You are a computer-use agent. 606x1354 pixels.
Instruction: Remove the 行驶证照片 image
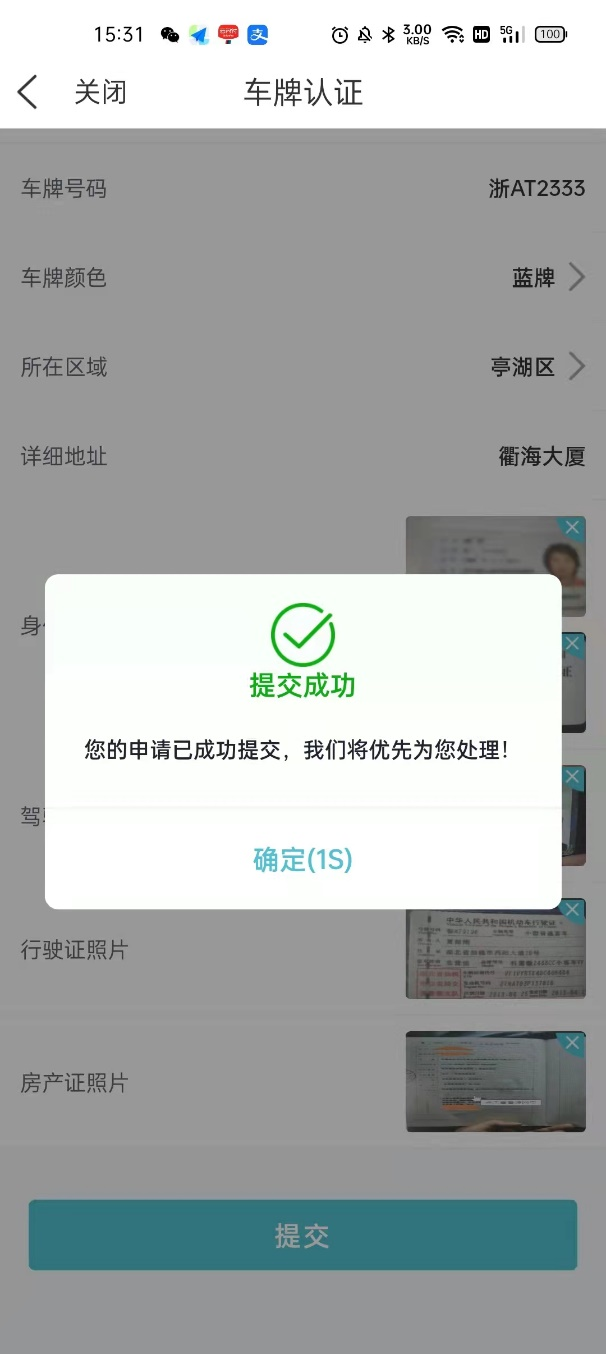tap(572, 910)
